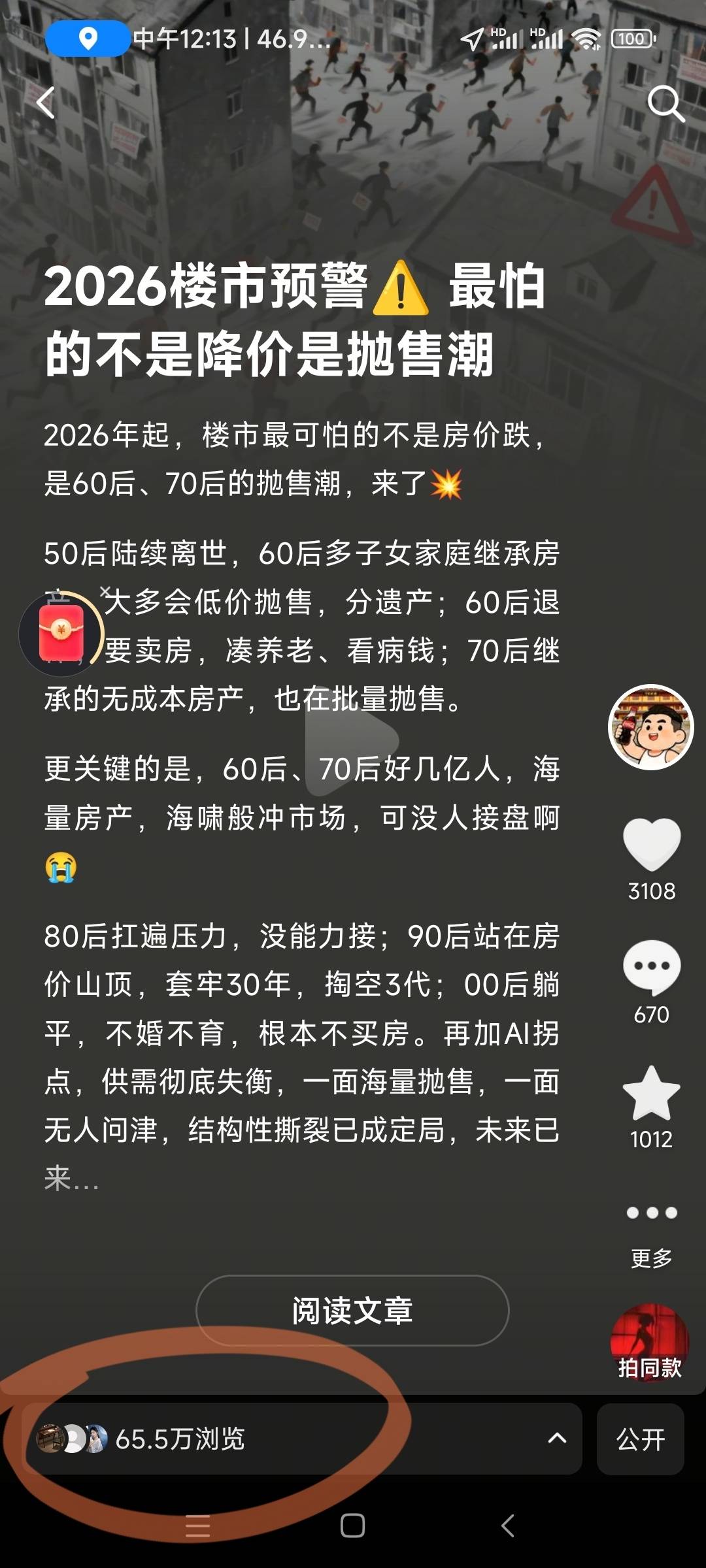Open the search magnifier icon
The height and width of the screenshot is (1568, 706).
pyautogui.click(x=665, y=103)
